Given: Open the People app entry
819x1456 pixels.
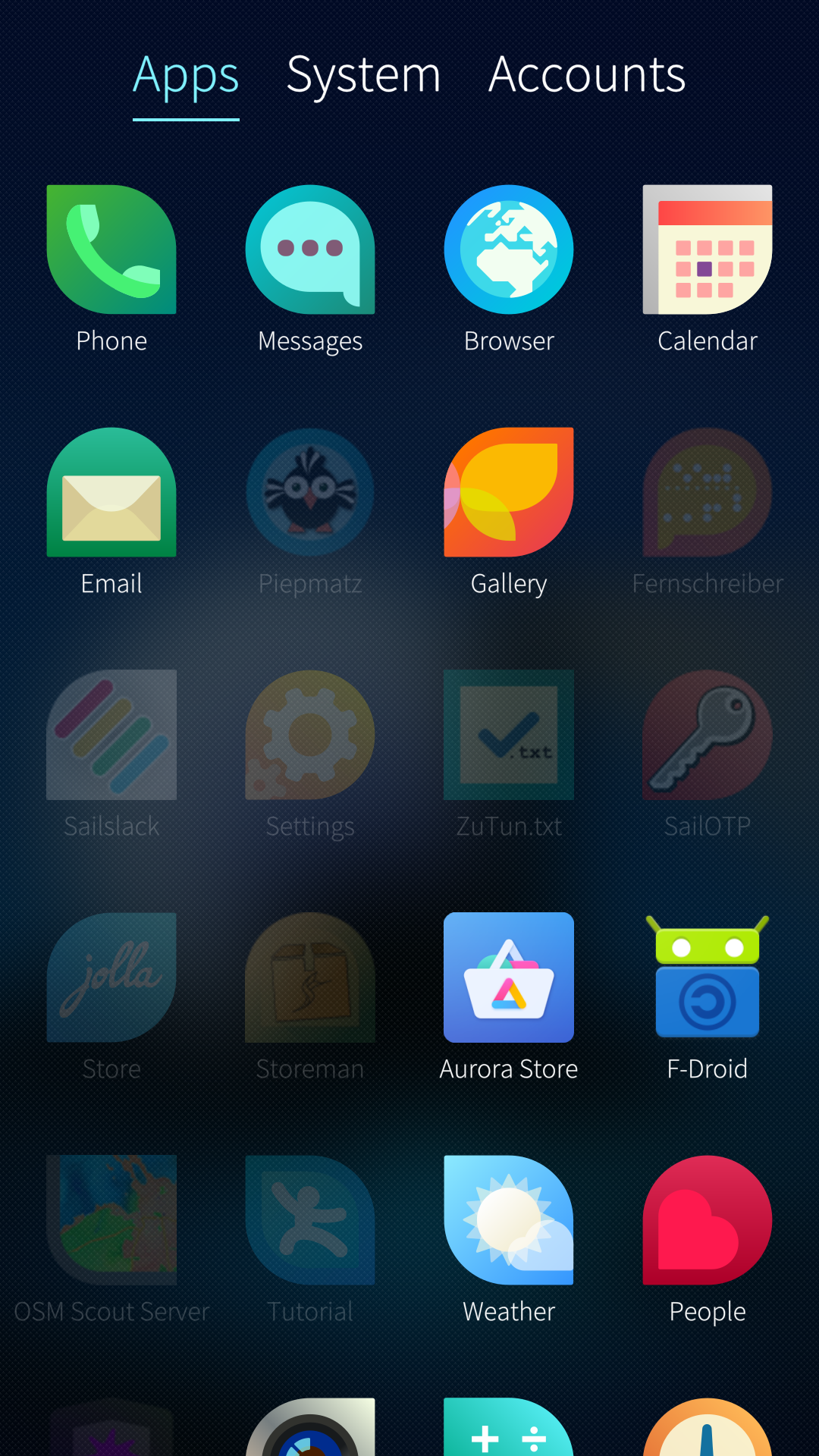Looking at the screenshot, I should click(708, 1221).
